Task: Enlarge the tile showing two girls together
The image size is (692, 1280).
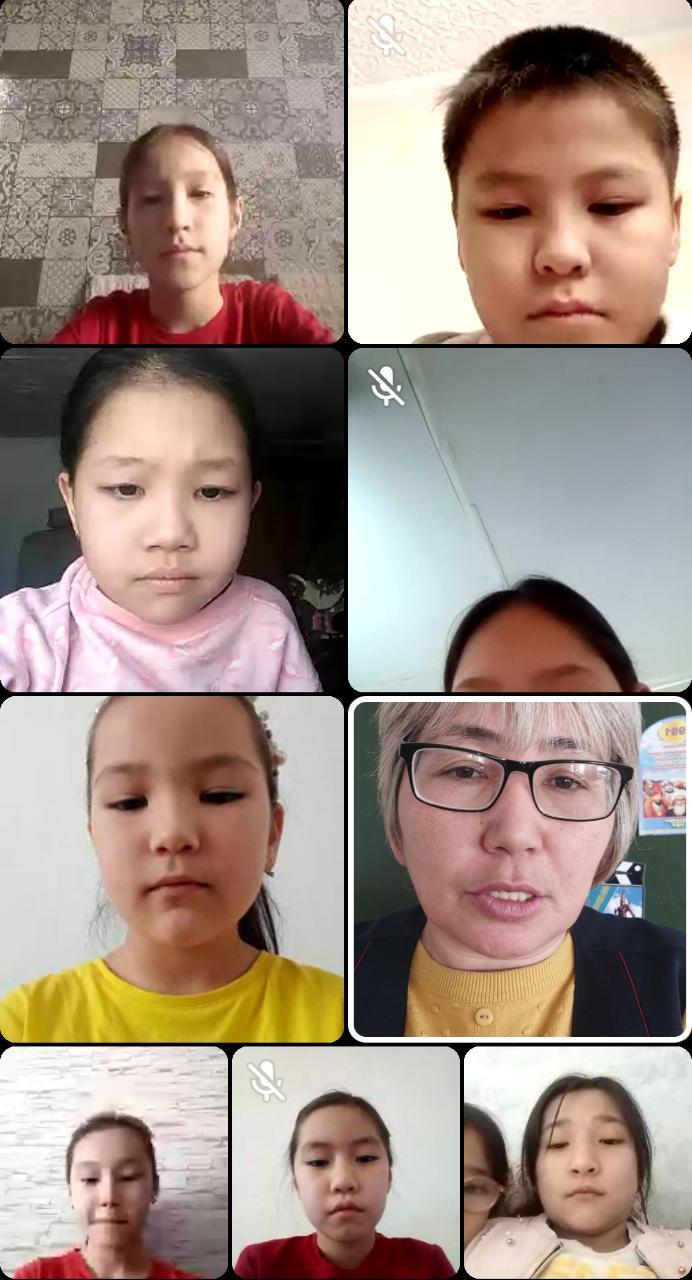Action: [x=578, y=1163]
